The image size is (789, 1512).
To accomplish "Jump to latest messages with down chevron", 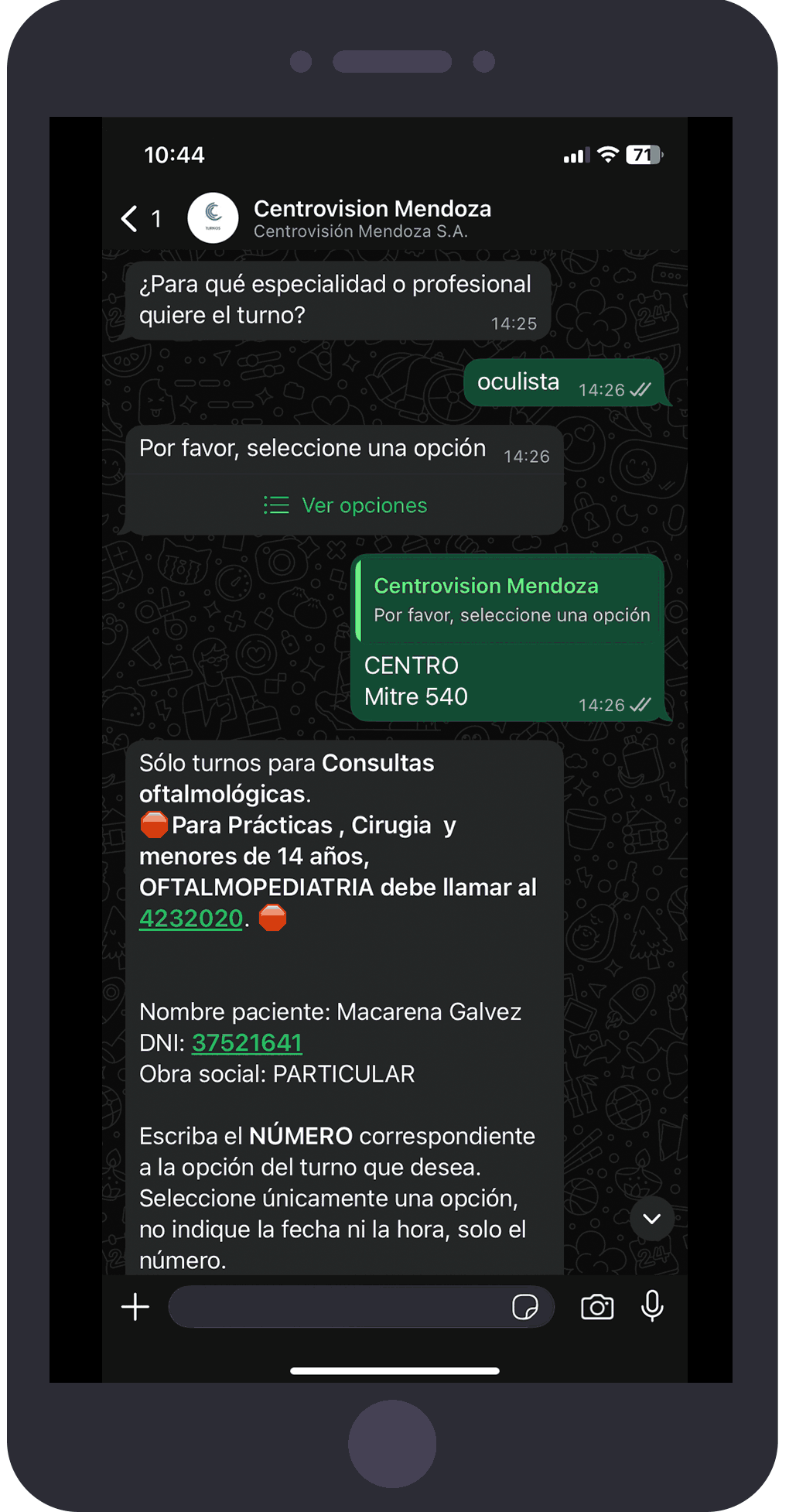I will pos(651,1219).
